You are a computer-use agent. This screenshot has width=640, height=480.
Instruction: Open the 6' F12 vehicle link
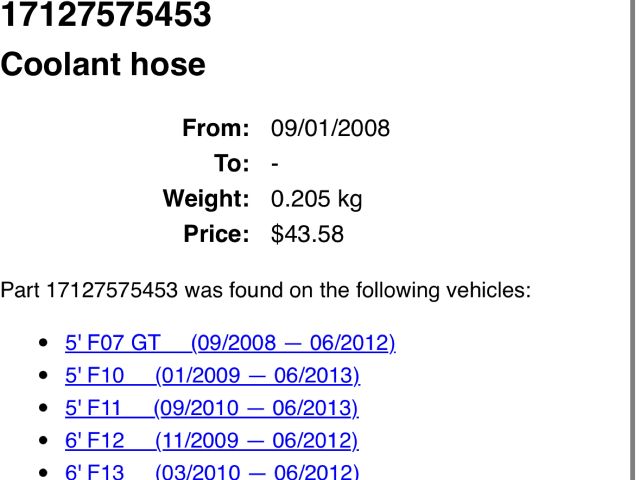tap(211, 440)
